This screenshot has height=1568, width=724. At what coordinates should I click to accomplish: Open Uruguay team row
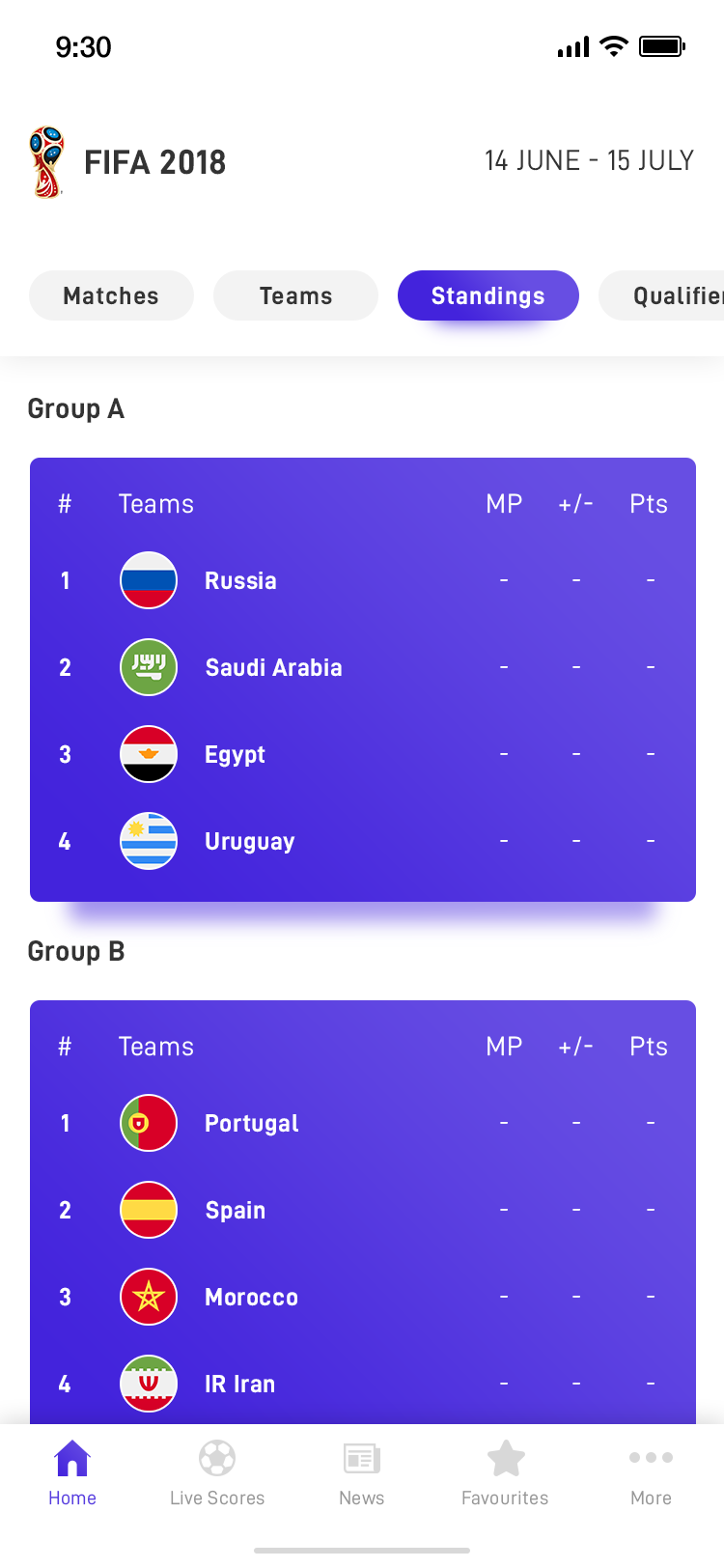click(363, 841)
